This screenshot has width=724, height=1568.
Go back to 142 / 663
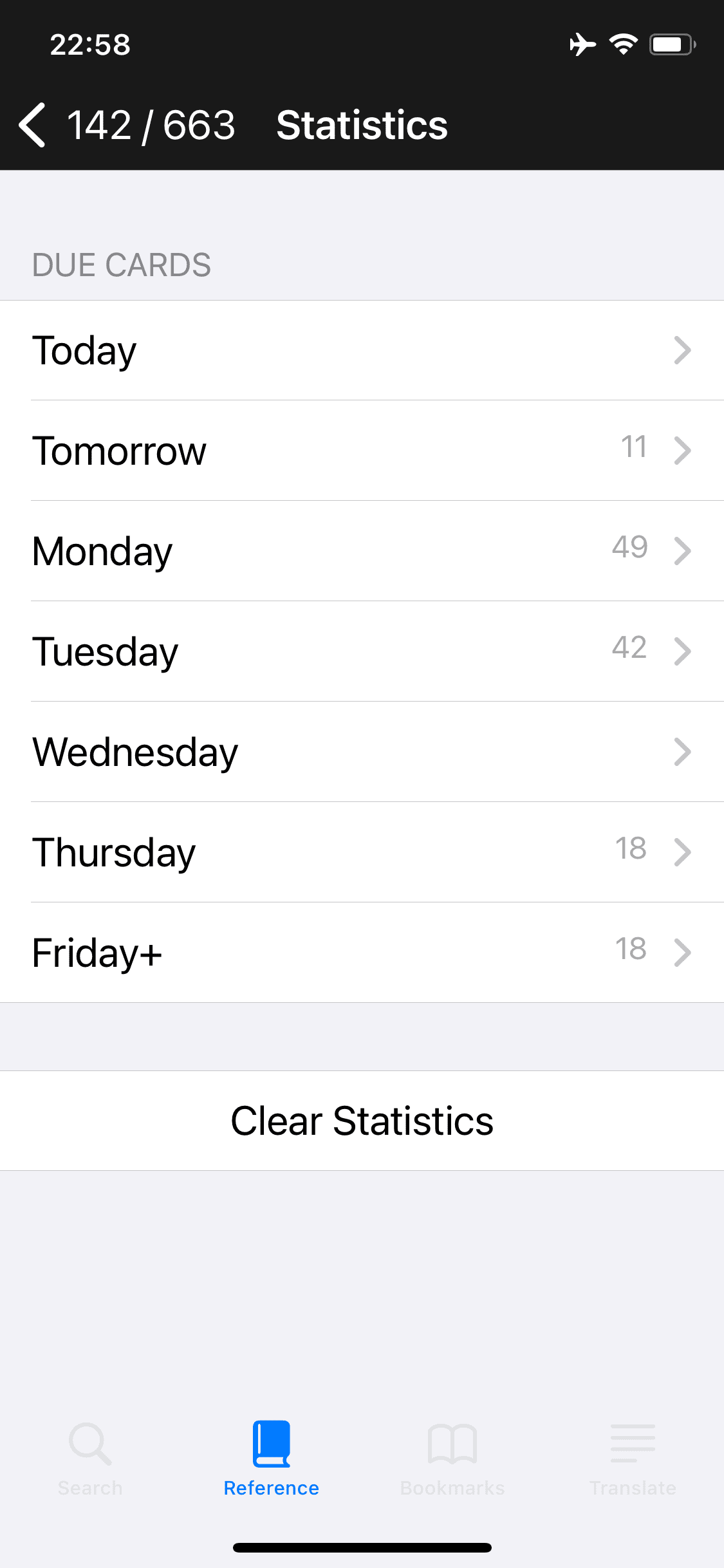point(127,125)
